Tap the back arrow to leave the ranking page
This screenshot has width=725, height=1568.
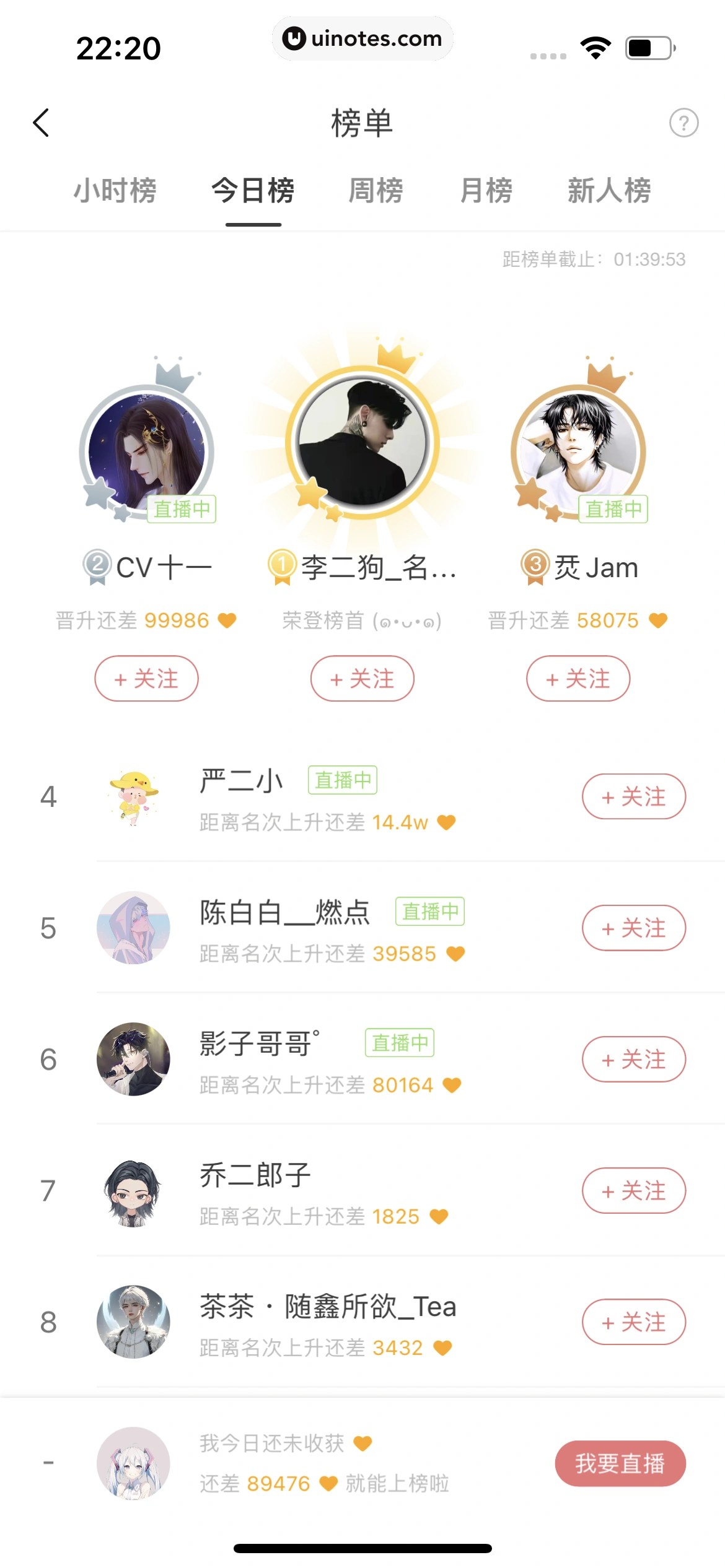(x=41, y=122)
